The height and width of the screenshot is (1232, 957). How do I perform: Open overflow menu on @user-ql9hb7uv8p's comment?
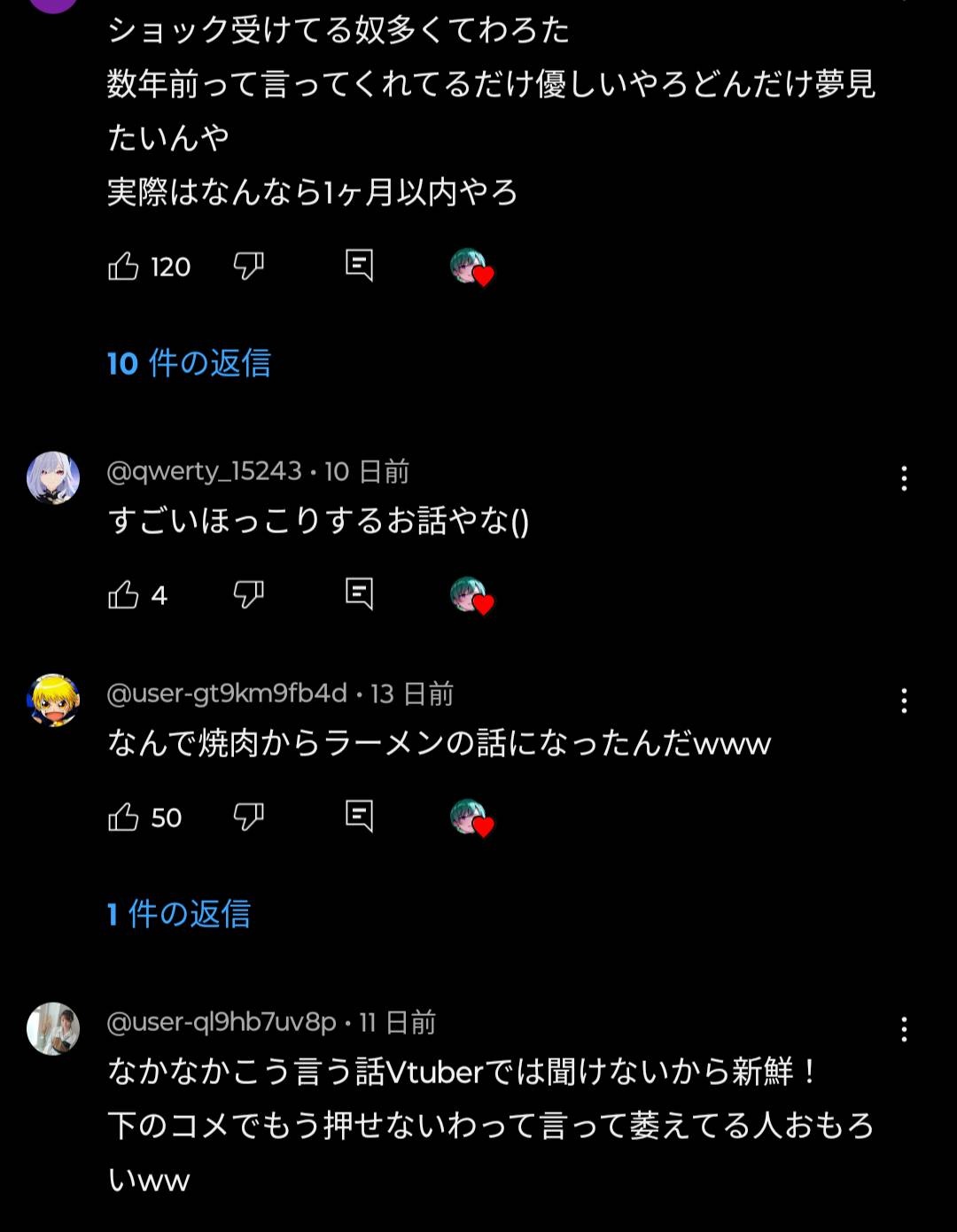coord(904,1029)
